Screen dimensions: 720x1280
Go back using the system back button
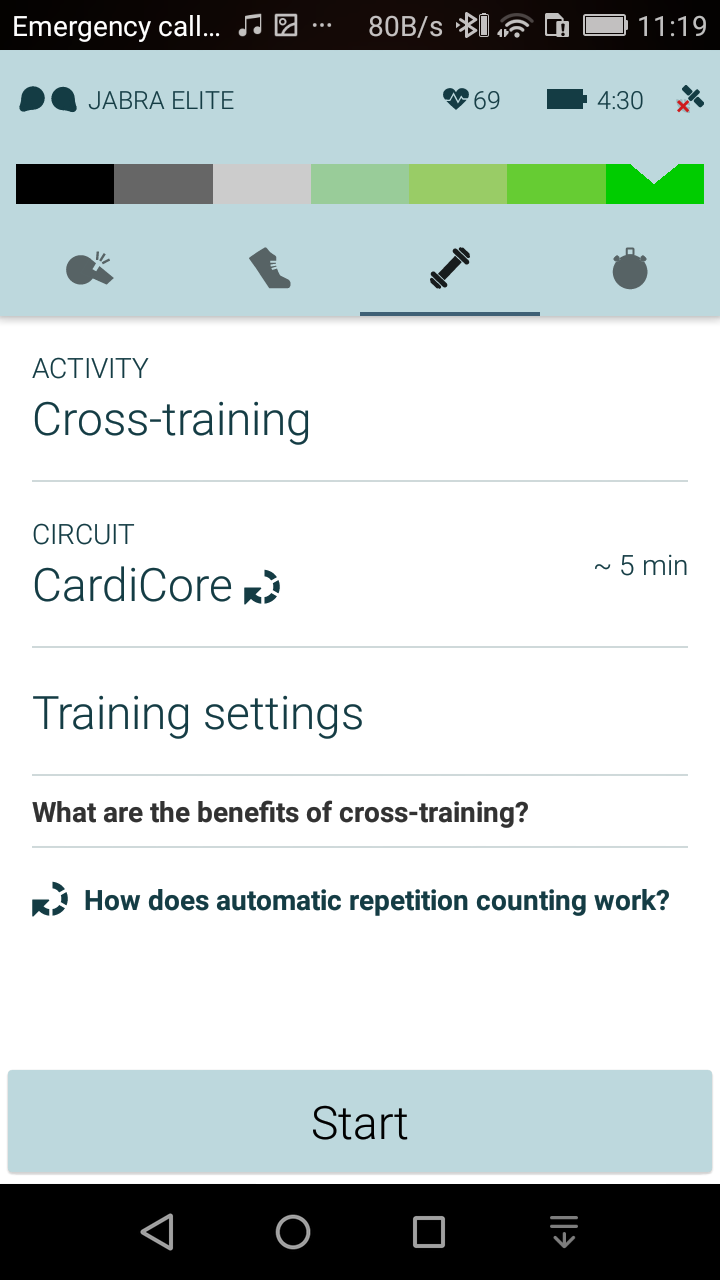[157, 1232]
